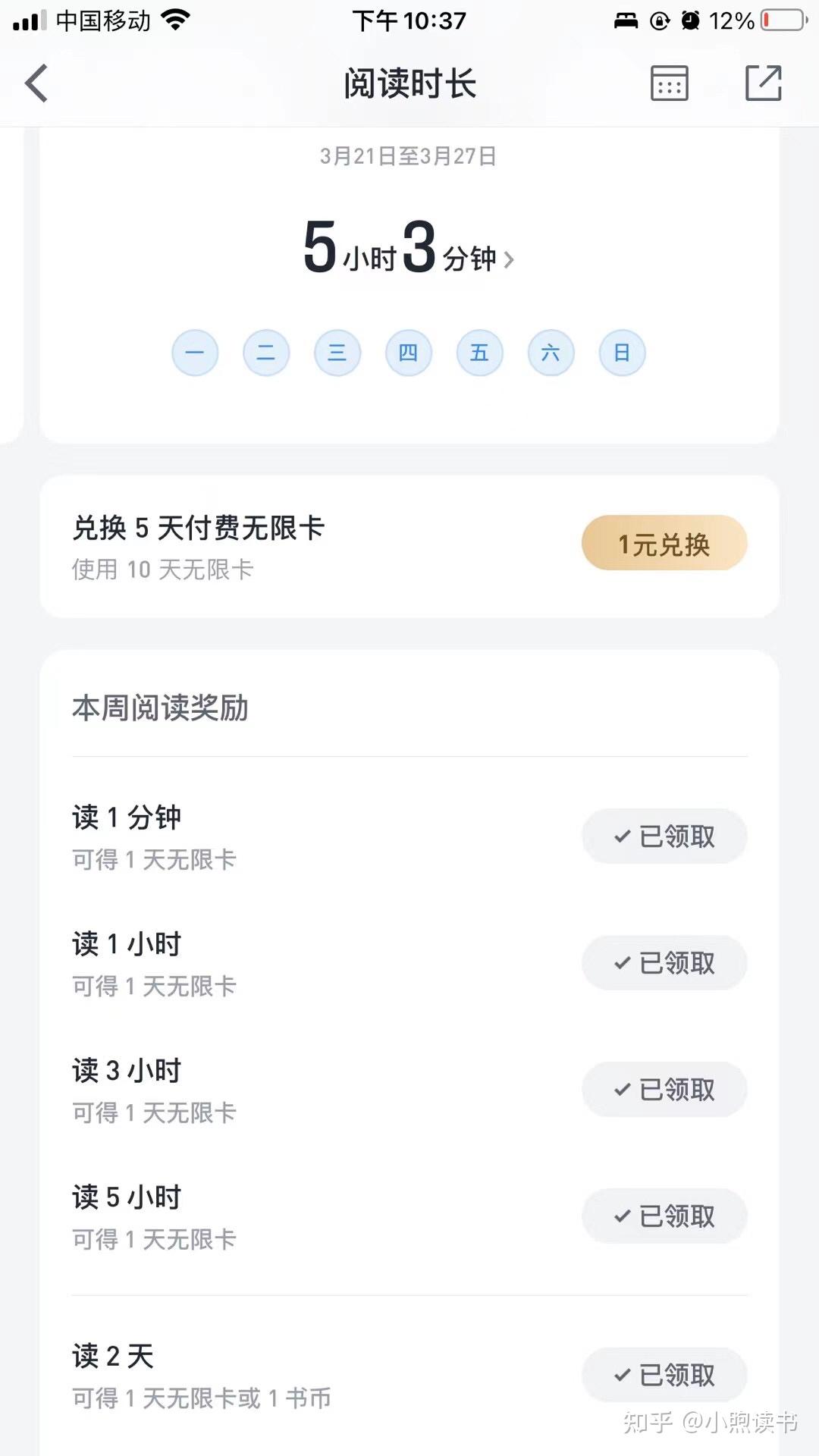Share reading time via export icon
Image resolution: width=819 pixels, height=1456 pixels.
[x=763, y=83]
